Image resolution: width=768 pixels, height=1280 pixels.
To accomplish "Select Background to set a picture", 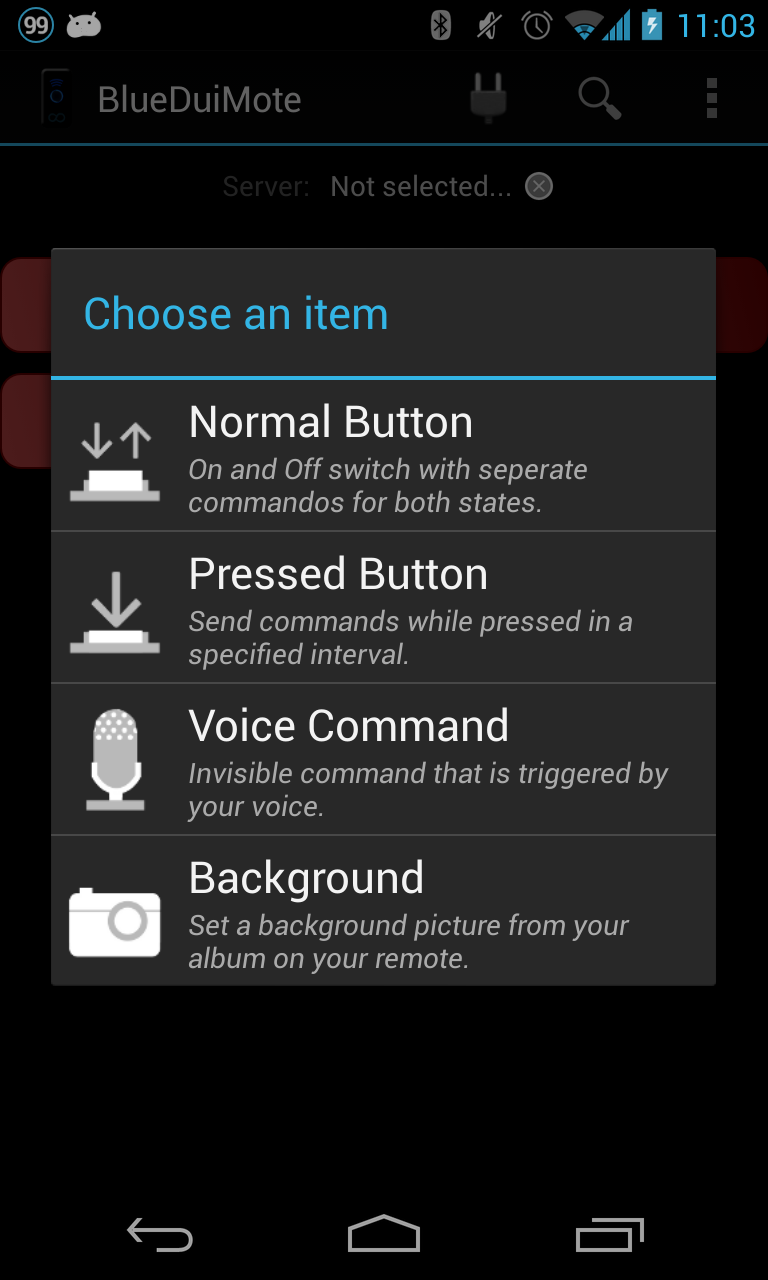I will 383,911.
